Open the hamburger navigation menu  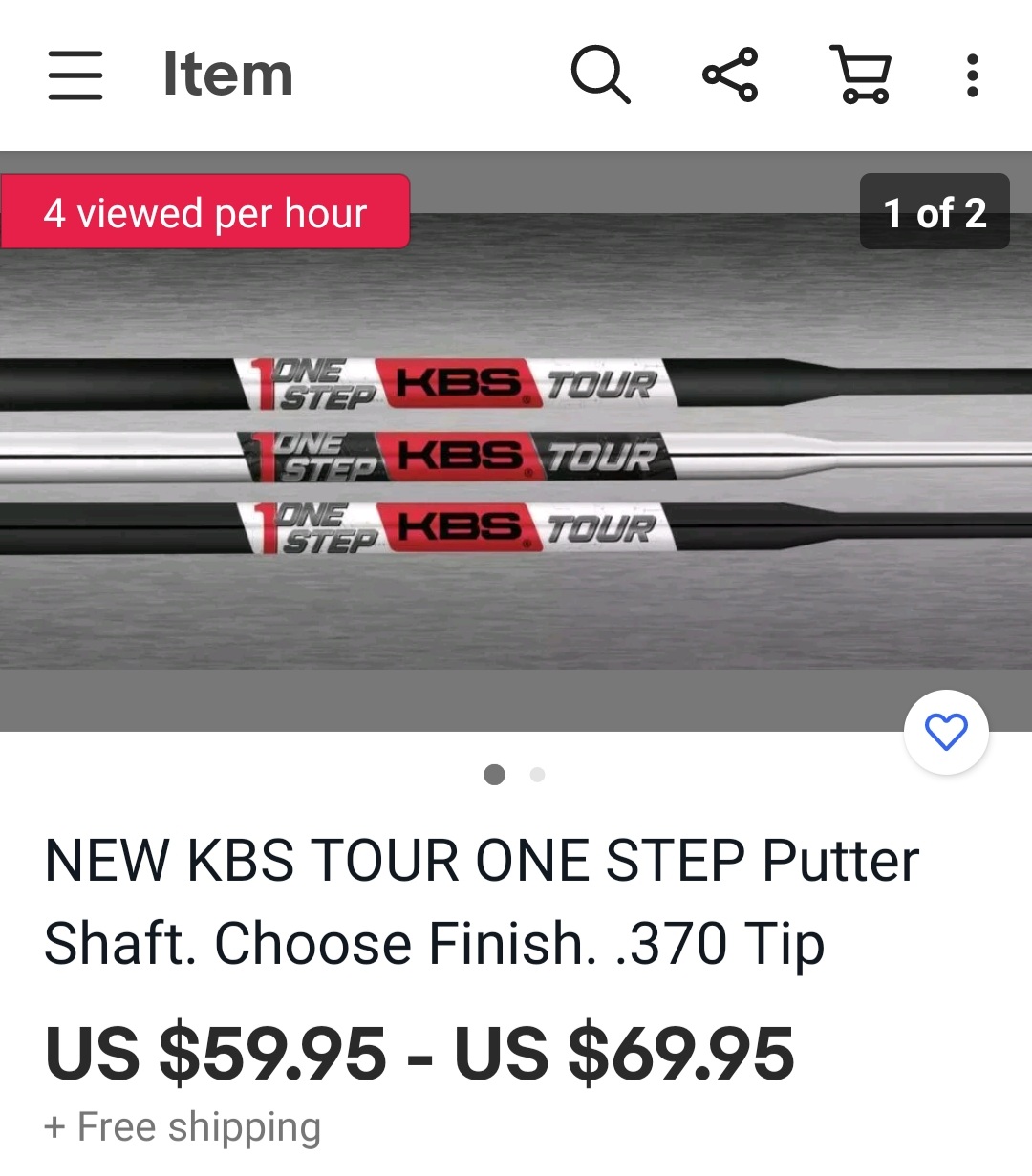click(75, 75)
